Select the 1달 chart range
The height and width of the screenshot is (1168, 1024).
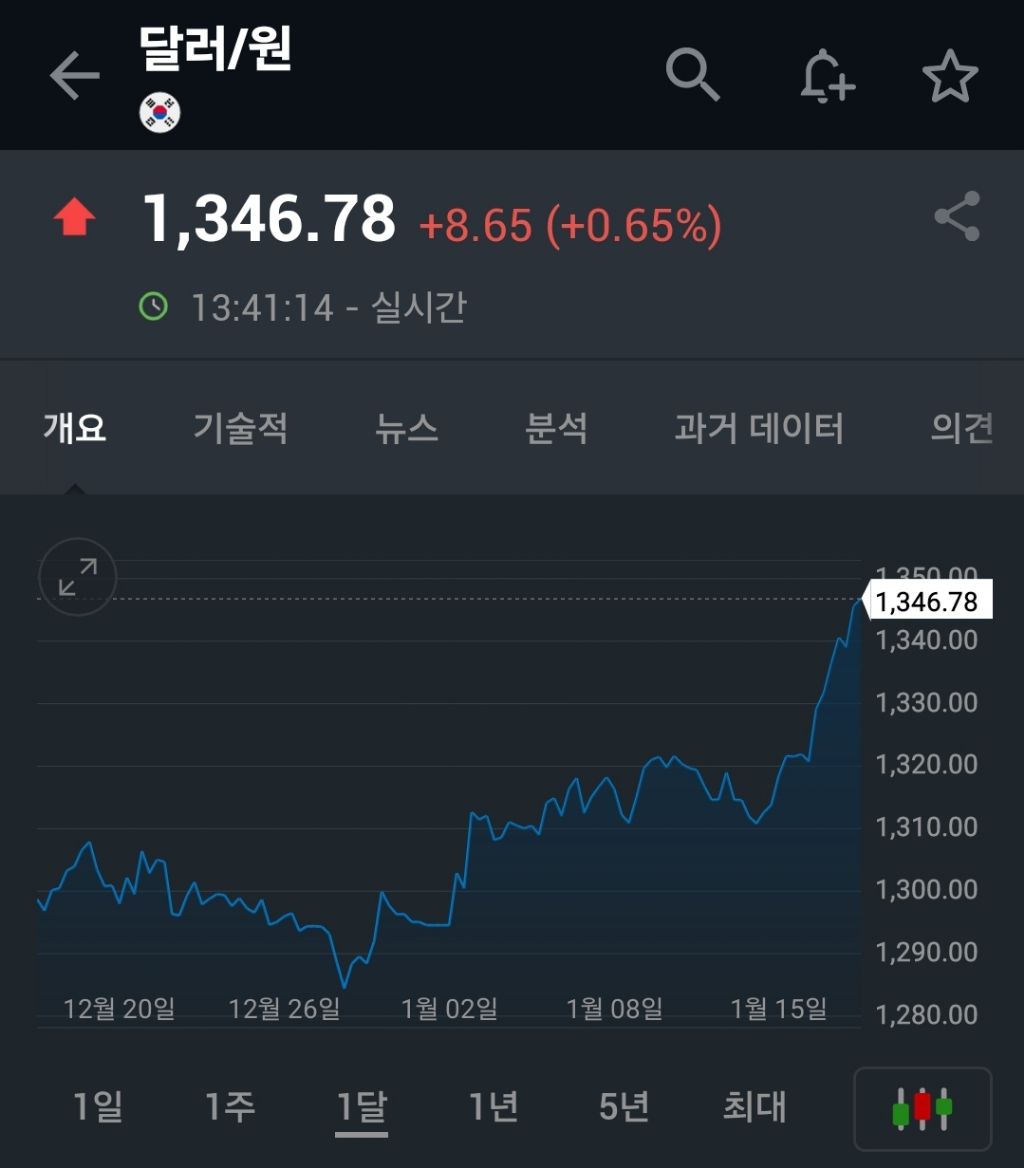[361, 1107]
